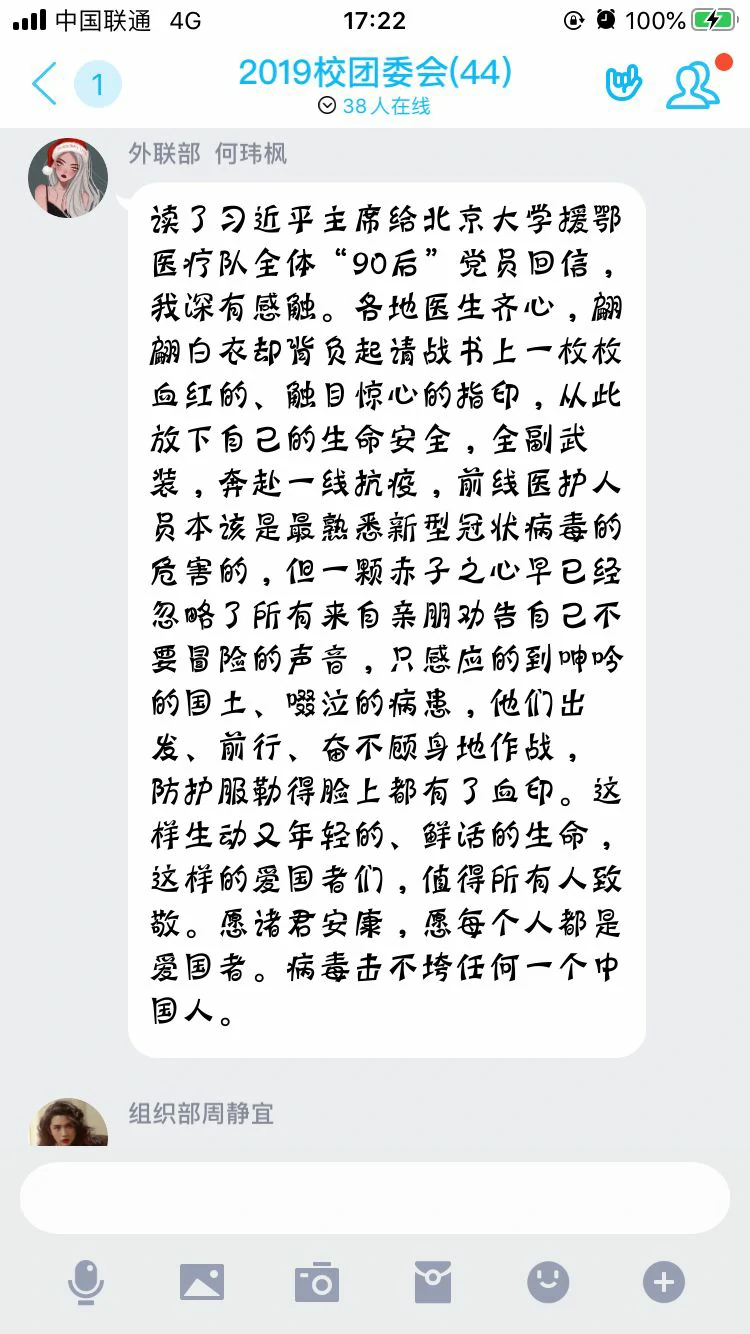This screenshot has width=750, height=1334.
Task: Open the red envelope icon
Action: (x=433, y=1282)
